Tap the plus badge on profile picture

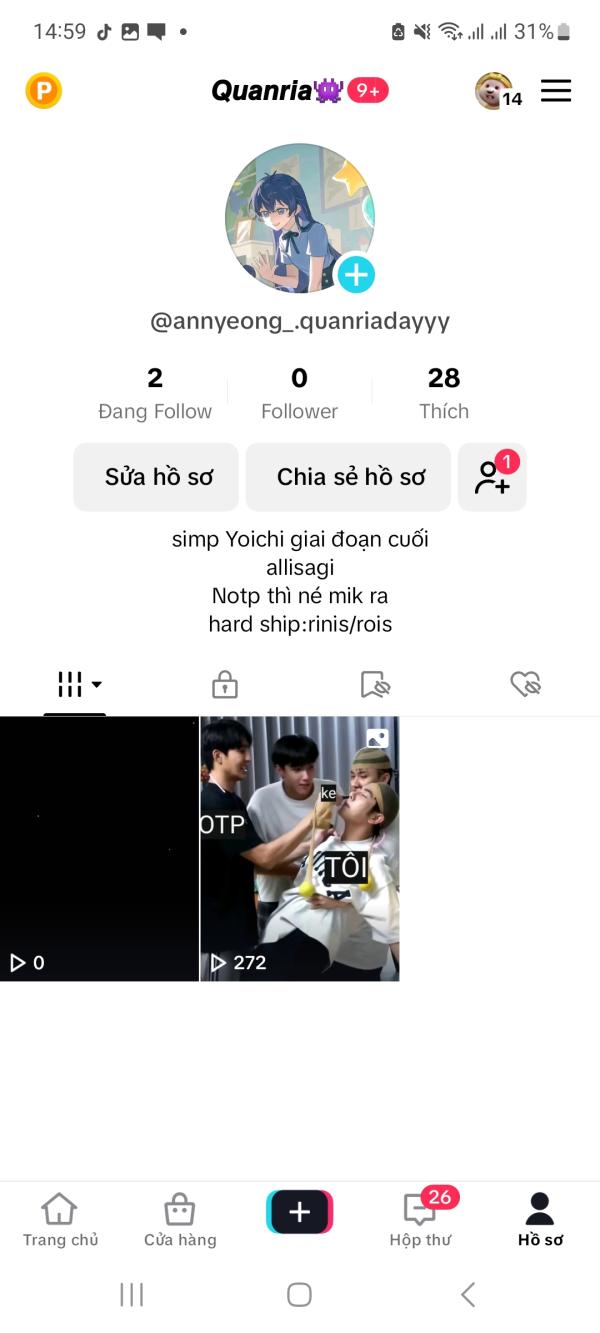click(356, 274)
